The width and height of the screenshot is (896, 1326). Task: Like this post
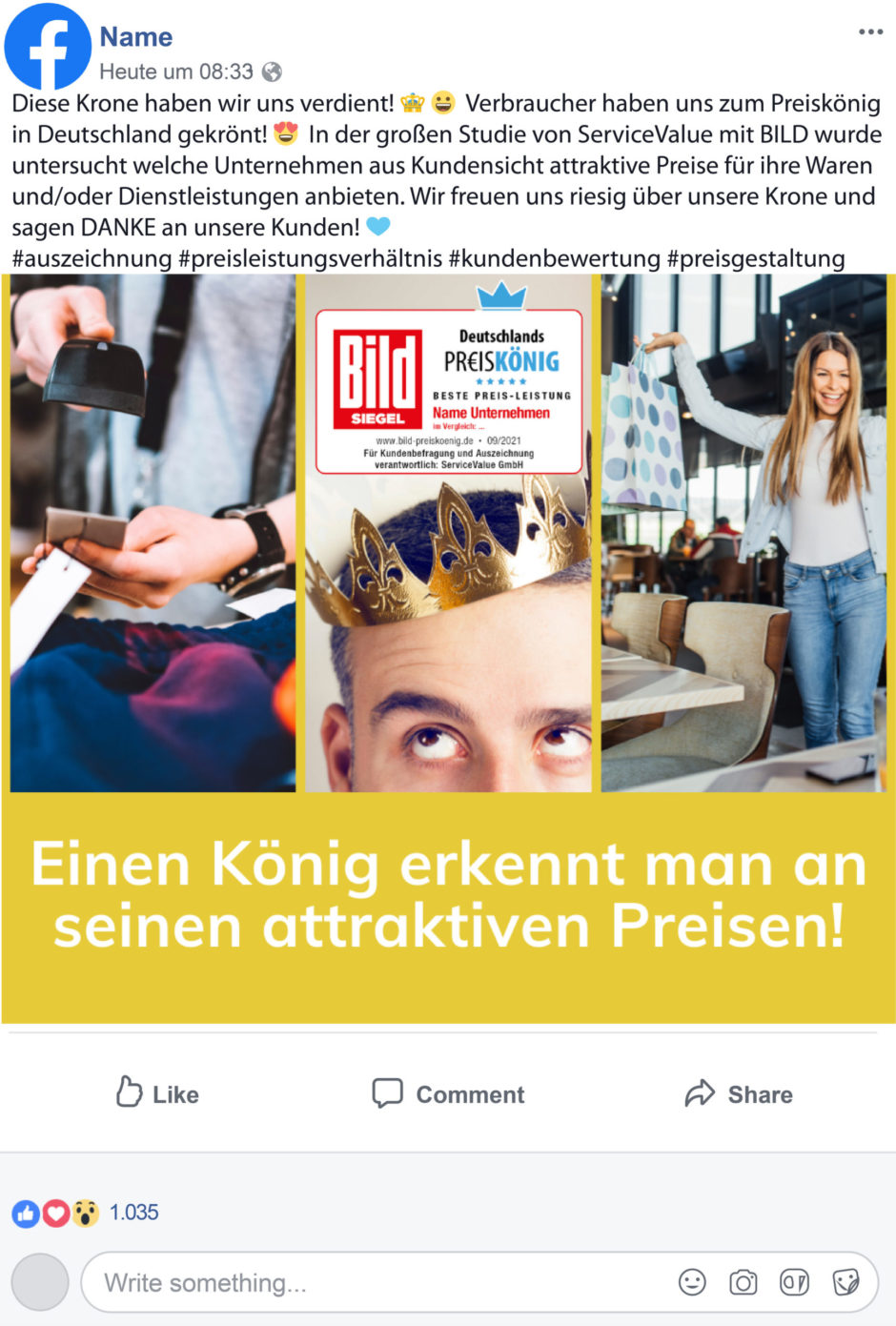[157, 1093]
